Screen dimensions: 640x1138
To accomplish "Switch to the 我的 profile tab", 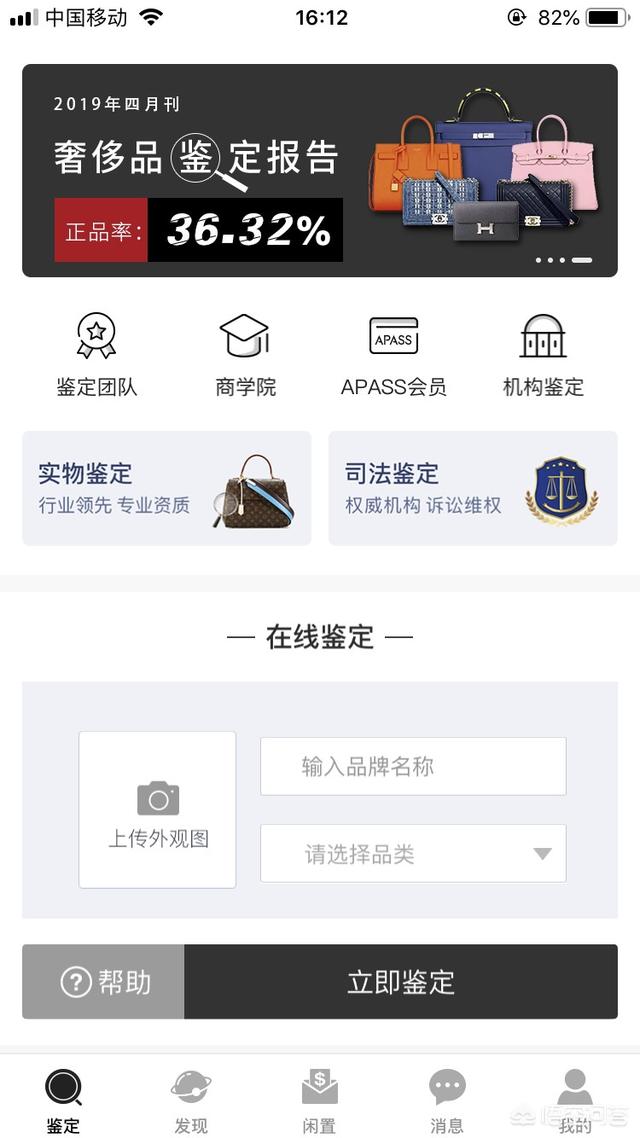I will 575,1100.
